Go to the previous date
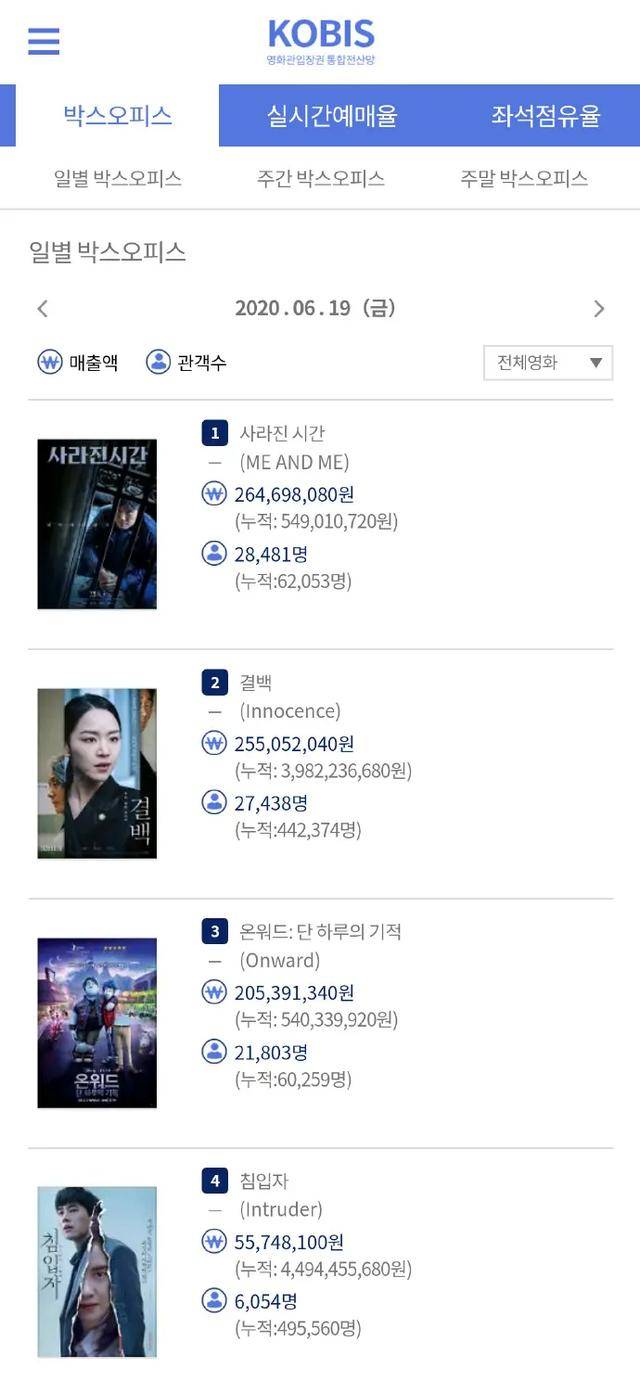Image resolution: width=640 pixels, height=1380 pixels. click(x=42, y=309)
